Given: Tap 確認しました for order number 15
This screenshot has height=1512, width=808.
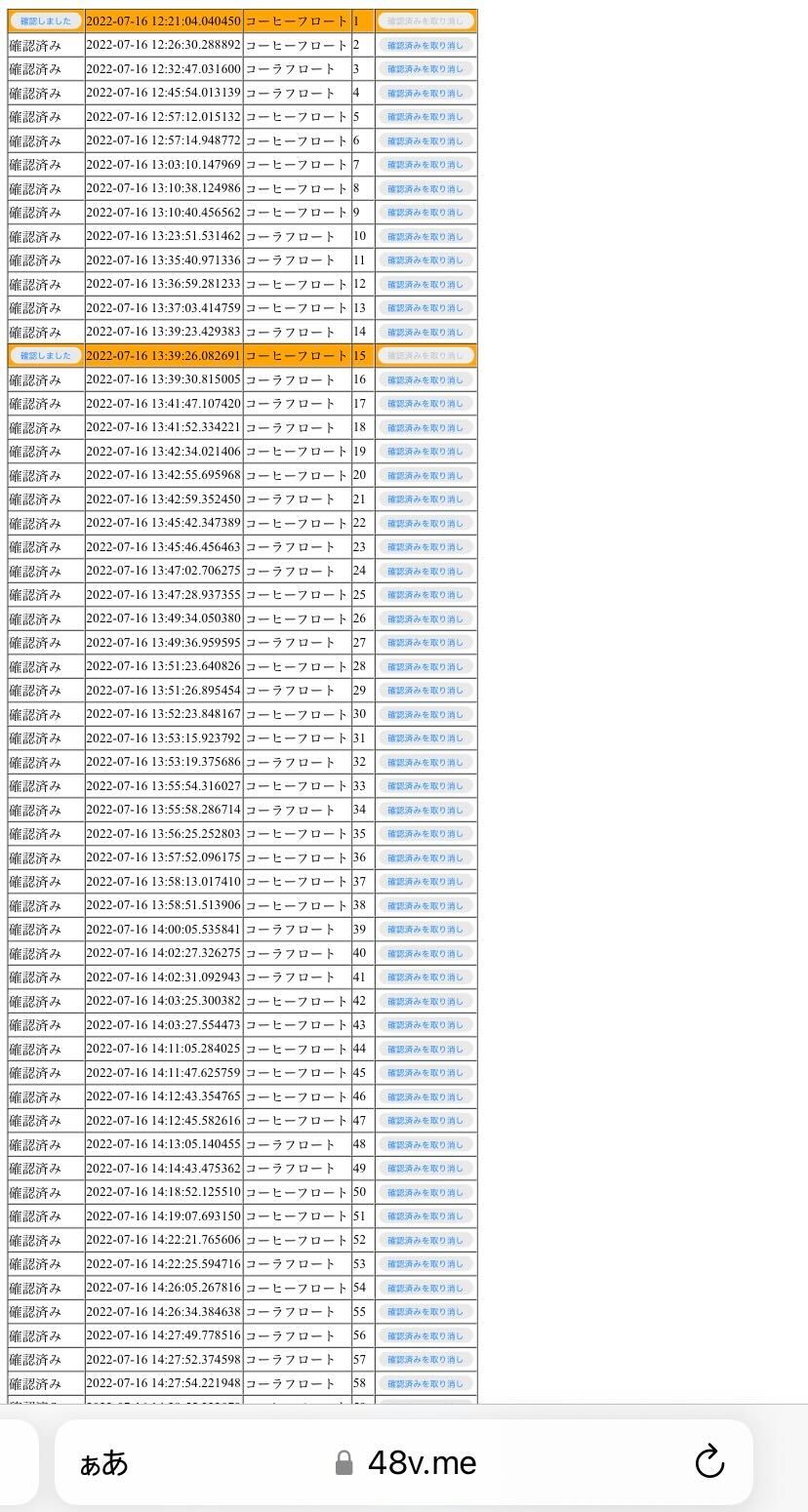Looking at the screenshot, I should (x=46, y=355).
